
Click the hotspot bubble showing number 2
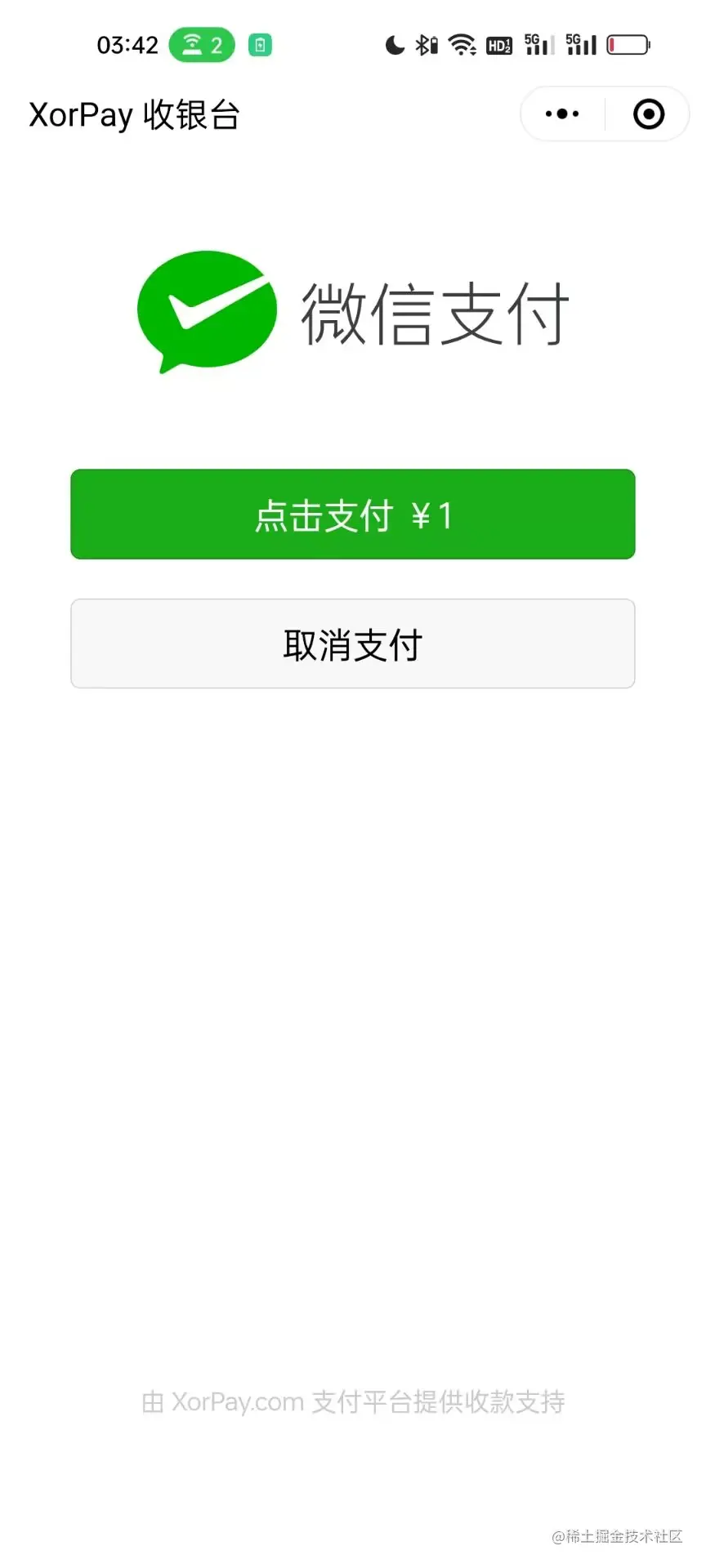(x=200, y=45)
